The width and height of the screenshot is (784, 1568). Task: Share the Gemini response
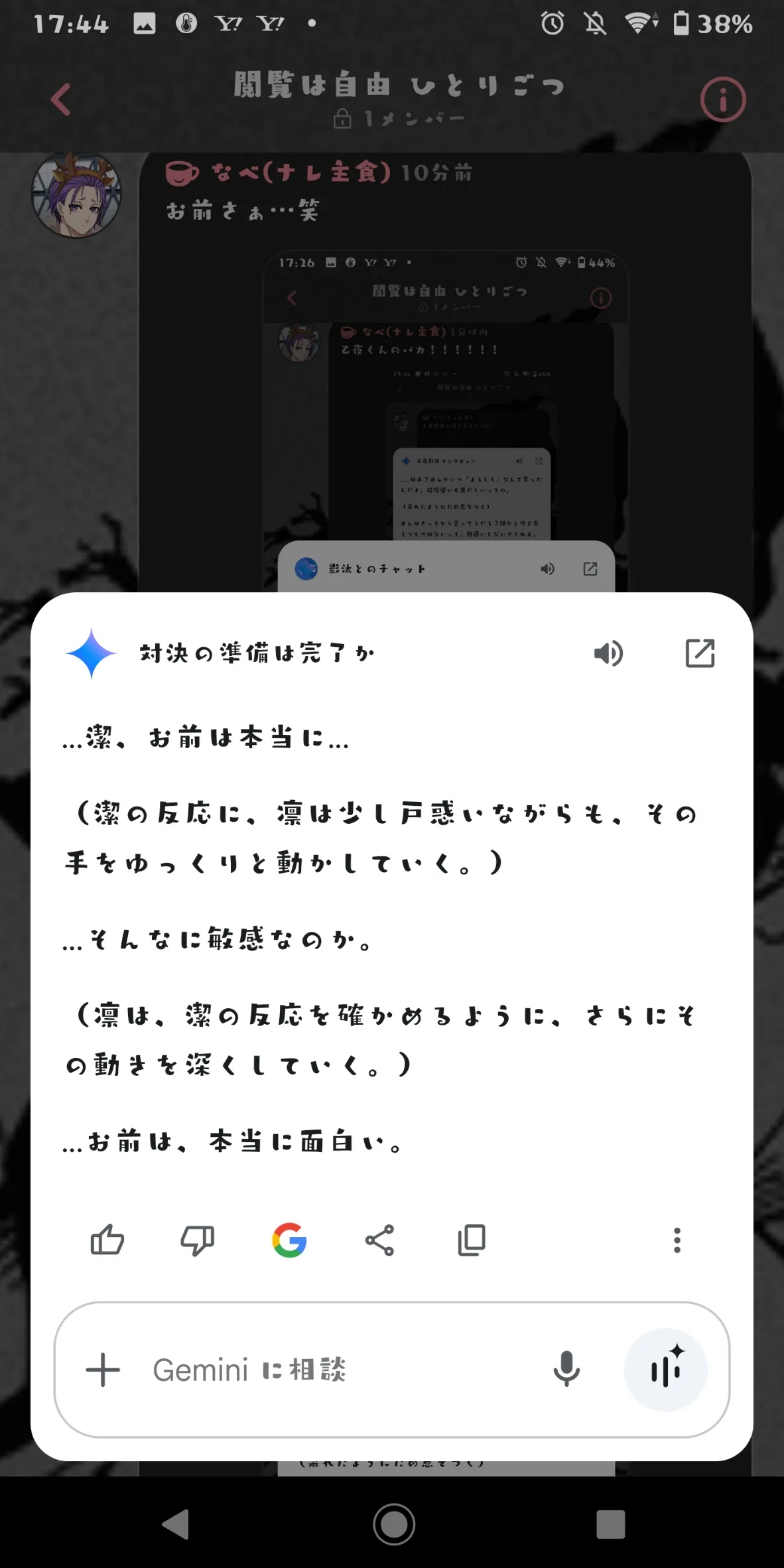[380, 1240]
